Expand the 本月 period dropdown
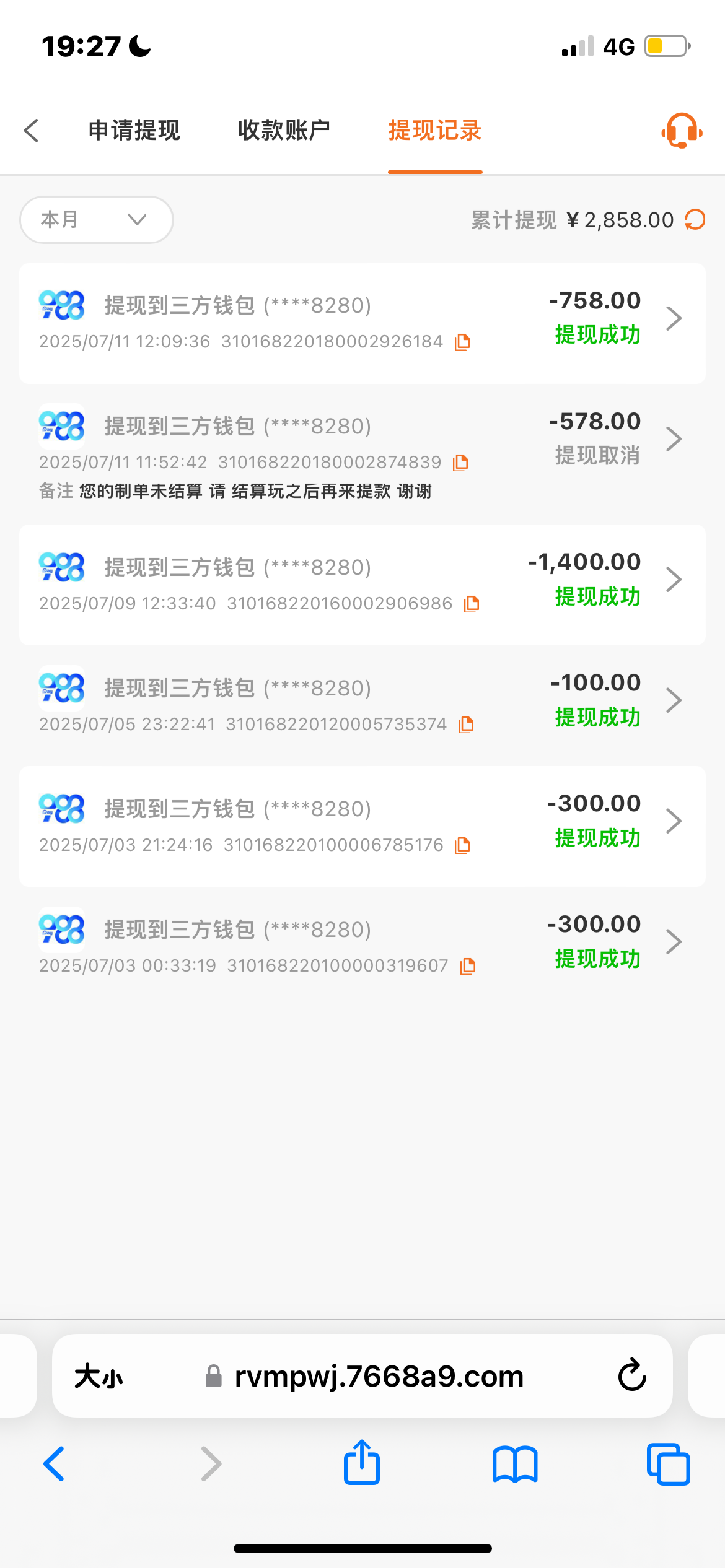This screenshot has height=1568, width=725. coord(96,220)
